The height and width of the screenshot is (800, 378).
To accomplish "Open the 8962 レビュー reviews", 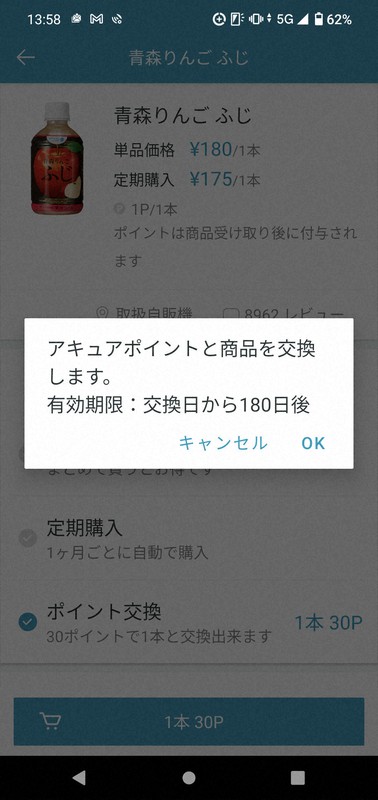I will coord(284,314).
